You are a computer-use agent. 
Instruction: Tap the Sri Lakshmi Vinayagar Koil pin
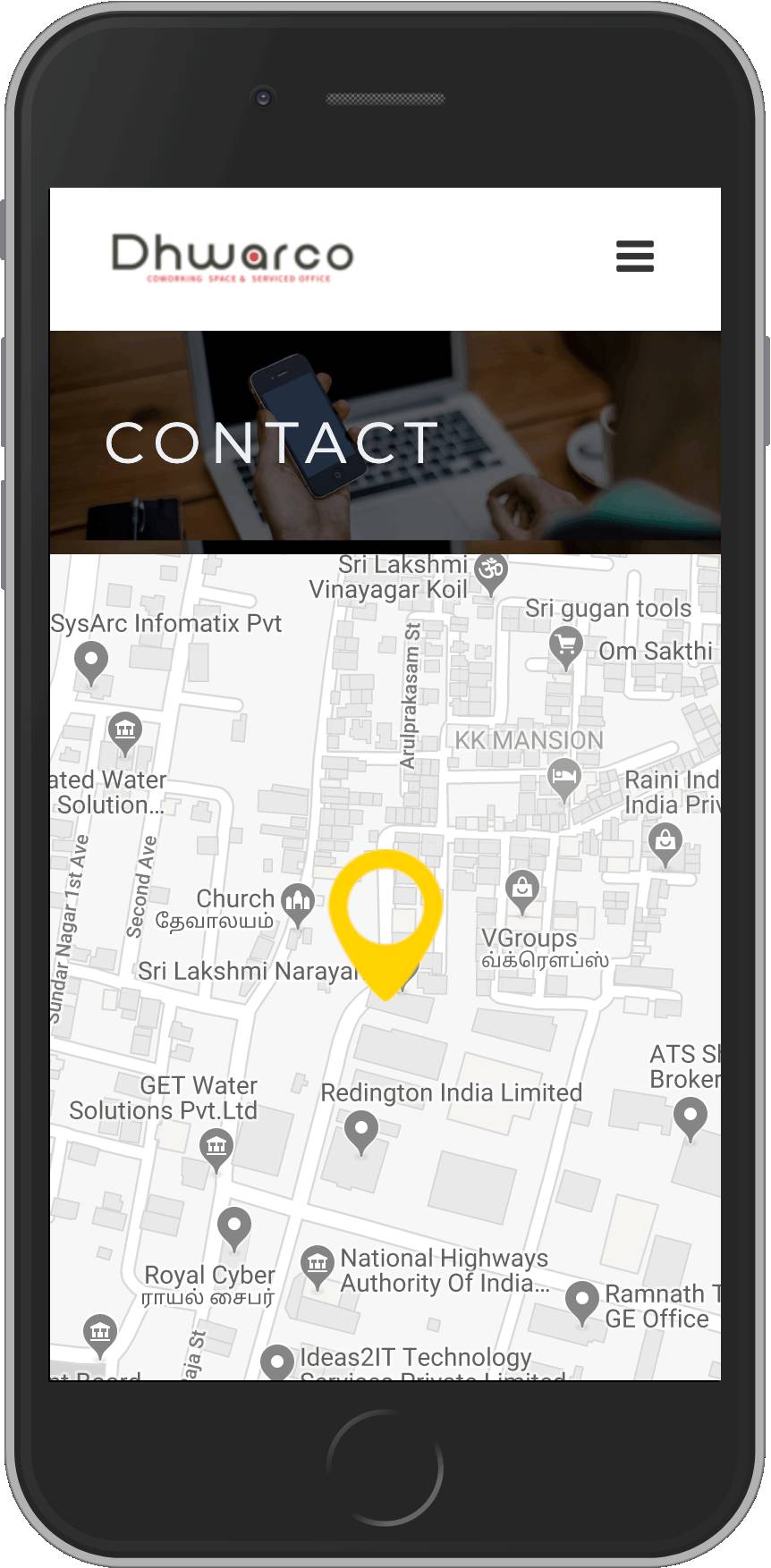point(490,576)
